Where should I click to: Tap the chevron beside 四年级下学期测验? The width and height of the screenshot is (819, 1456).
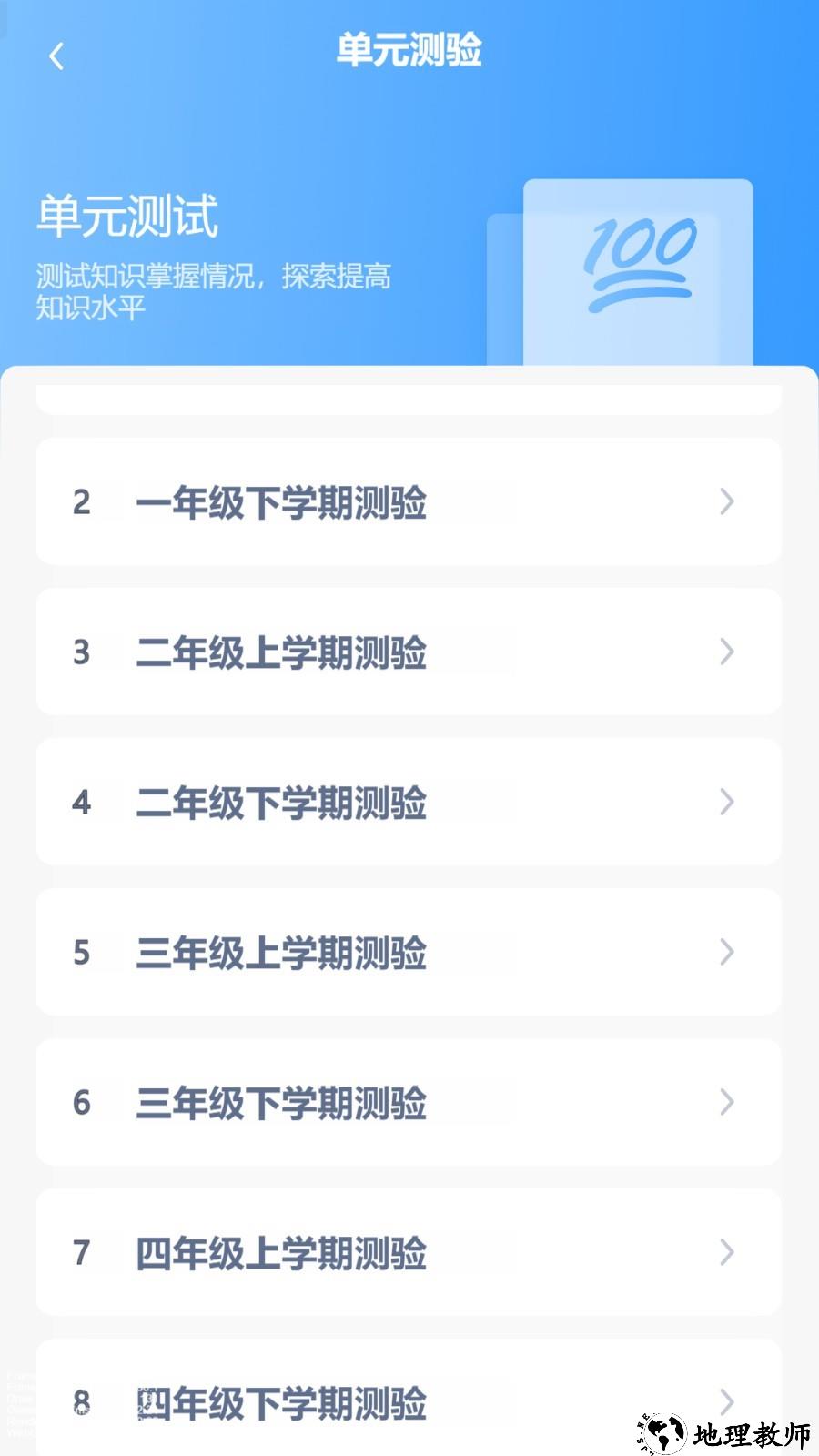click(x=725, y=1401)
